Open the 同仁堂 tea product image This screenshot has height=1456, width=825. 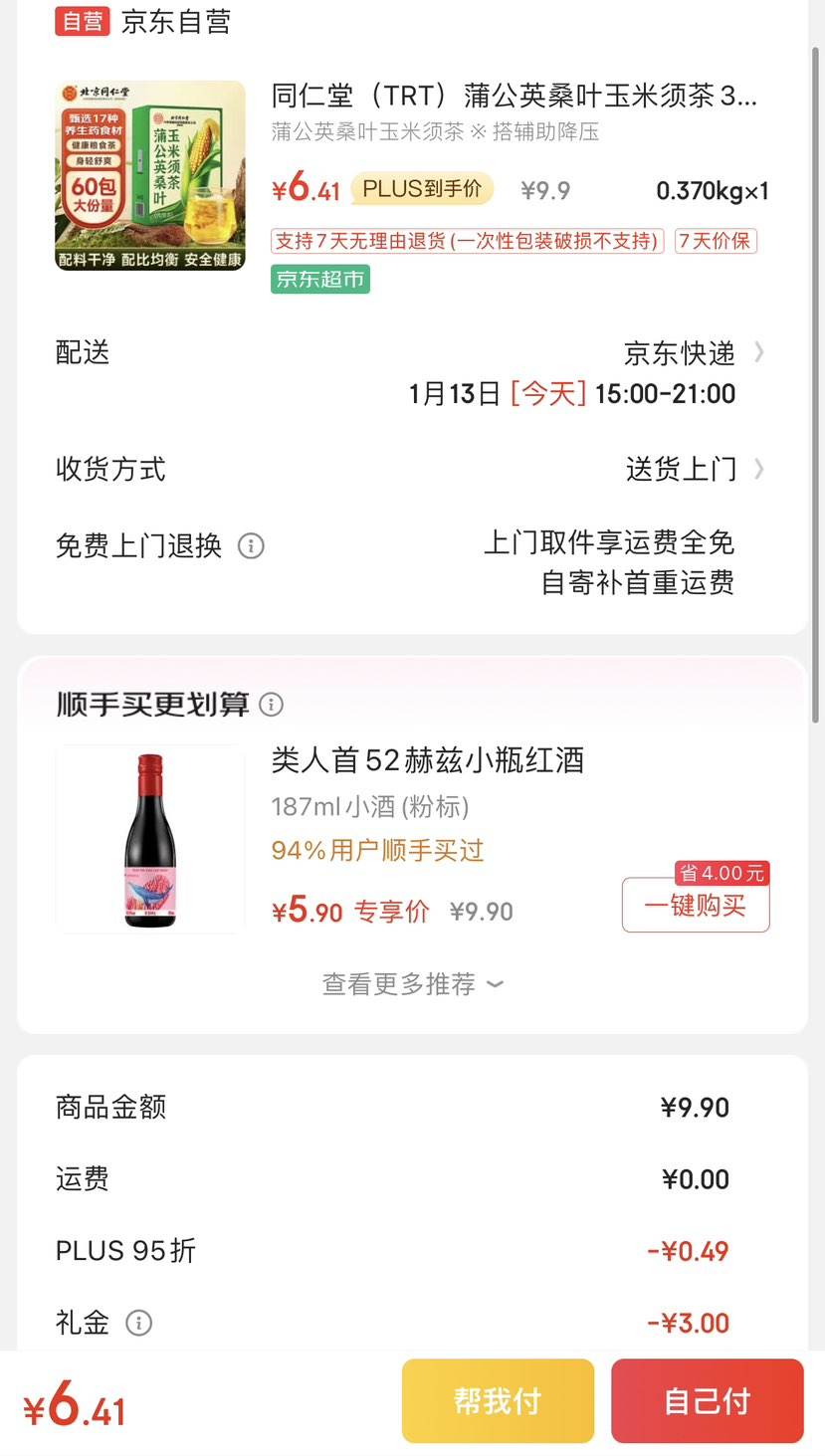tap(150, 175)
